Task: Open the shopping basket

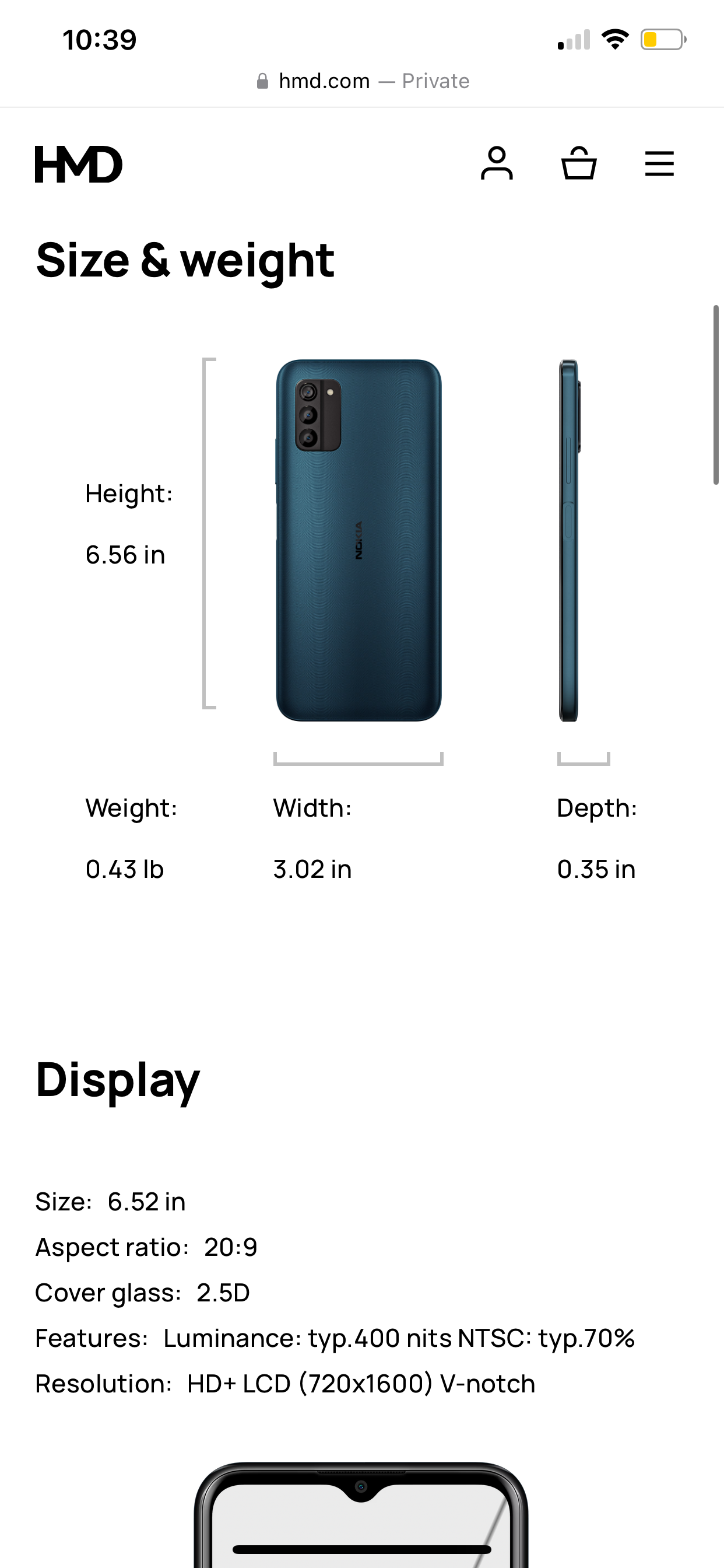Action: click(578, 163)
